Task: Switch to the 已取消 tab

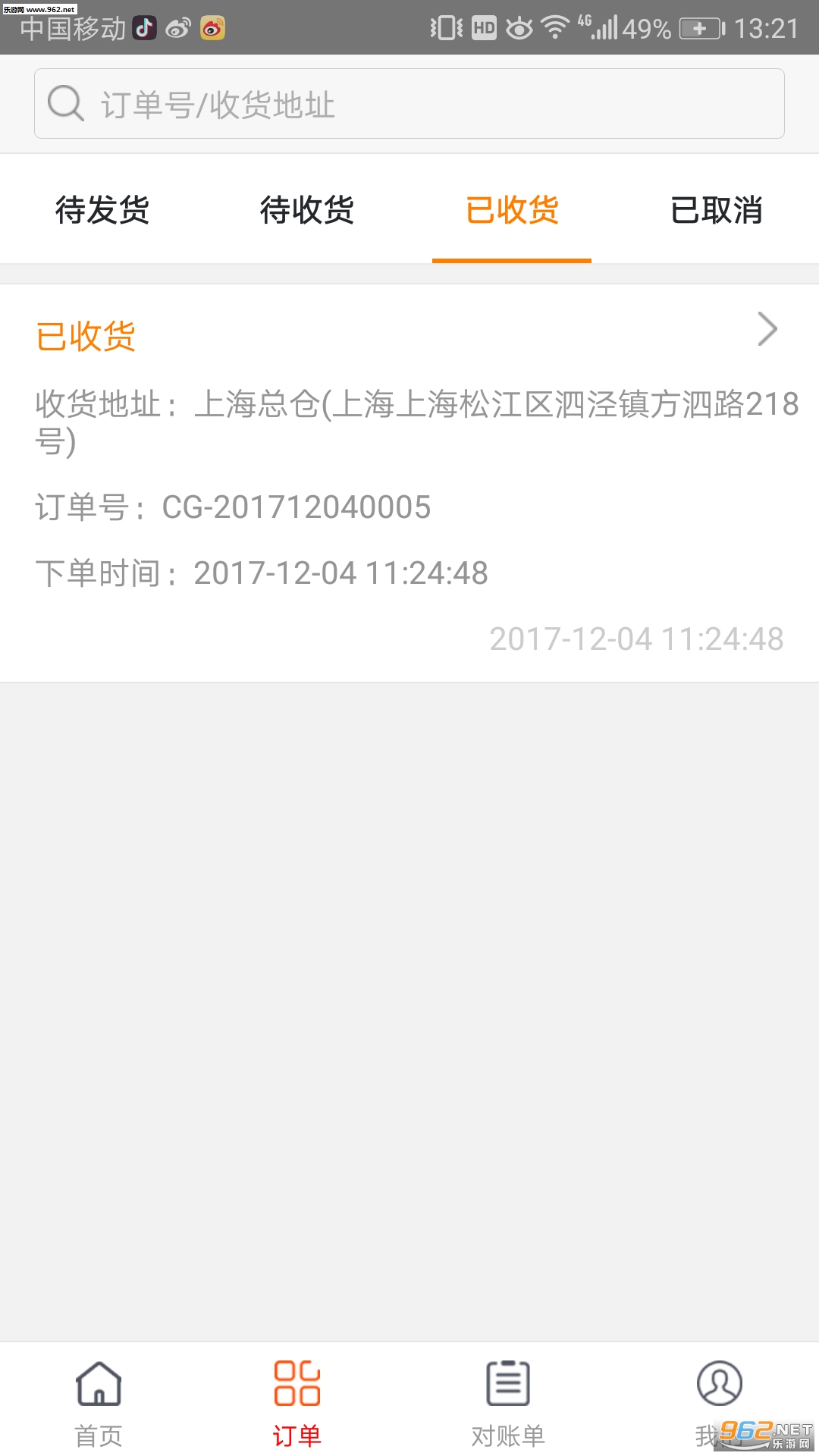Action: click(717, 210)
